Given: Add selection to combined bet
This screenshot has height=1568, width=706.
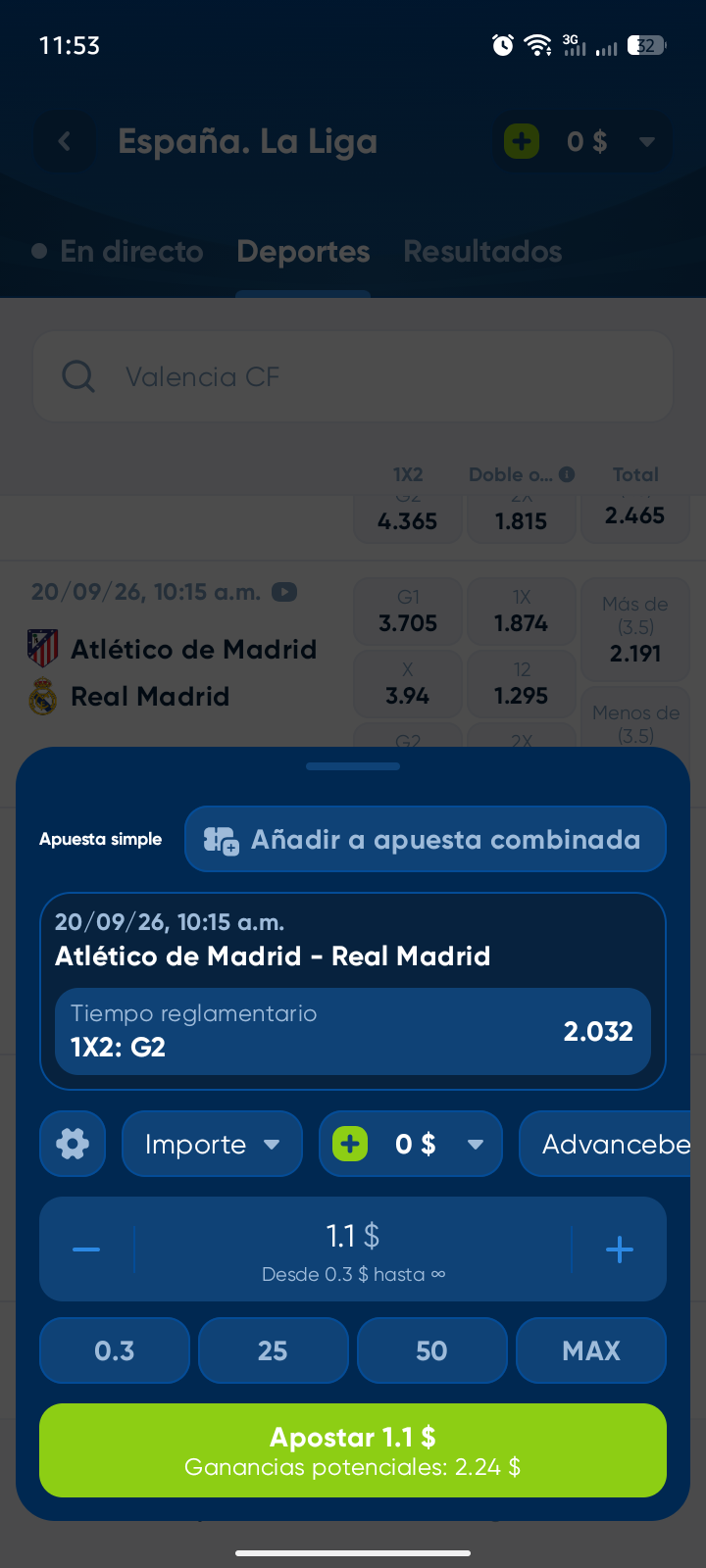Looking at the screenshot, I should click(426, 839).
